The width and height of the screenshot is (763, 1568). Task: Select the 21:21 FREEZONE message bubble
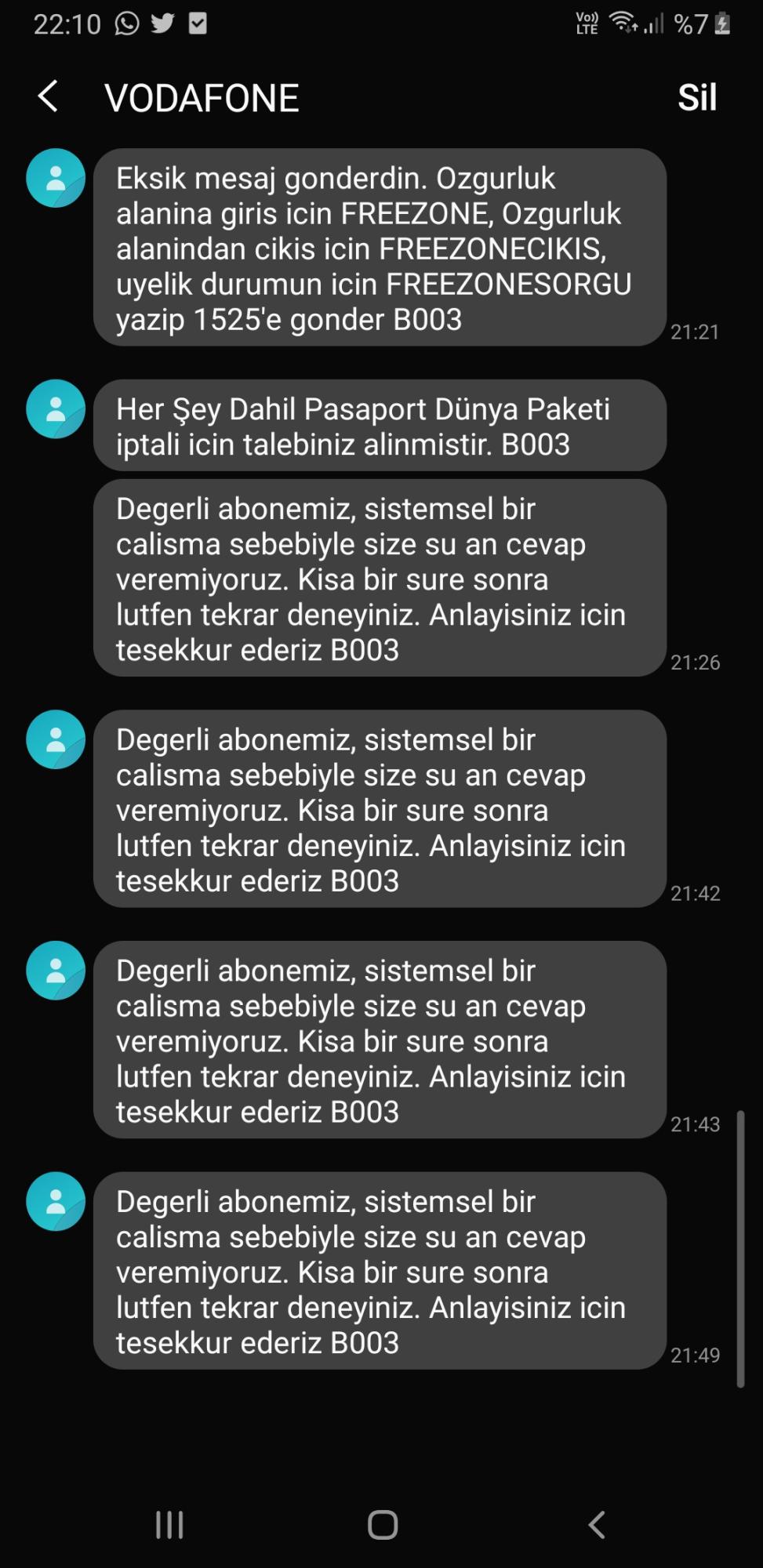pyautogui.click(x=380, y=247)
